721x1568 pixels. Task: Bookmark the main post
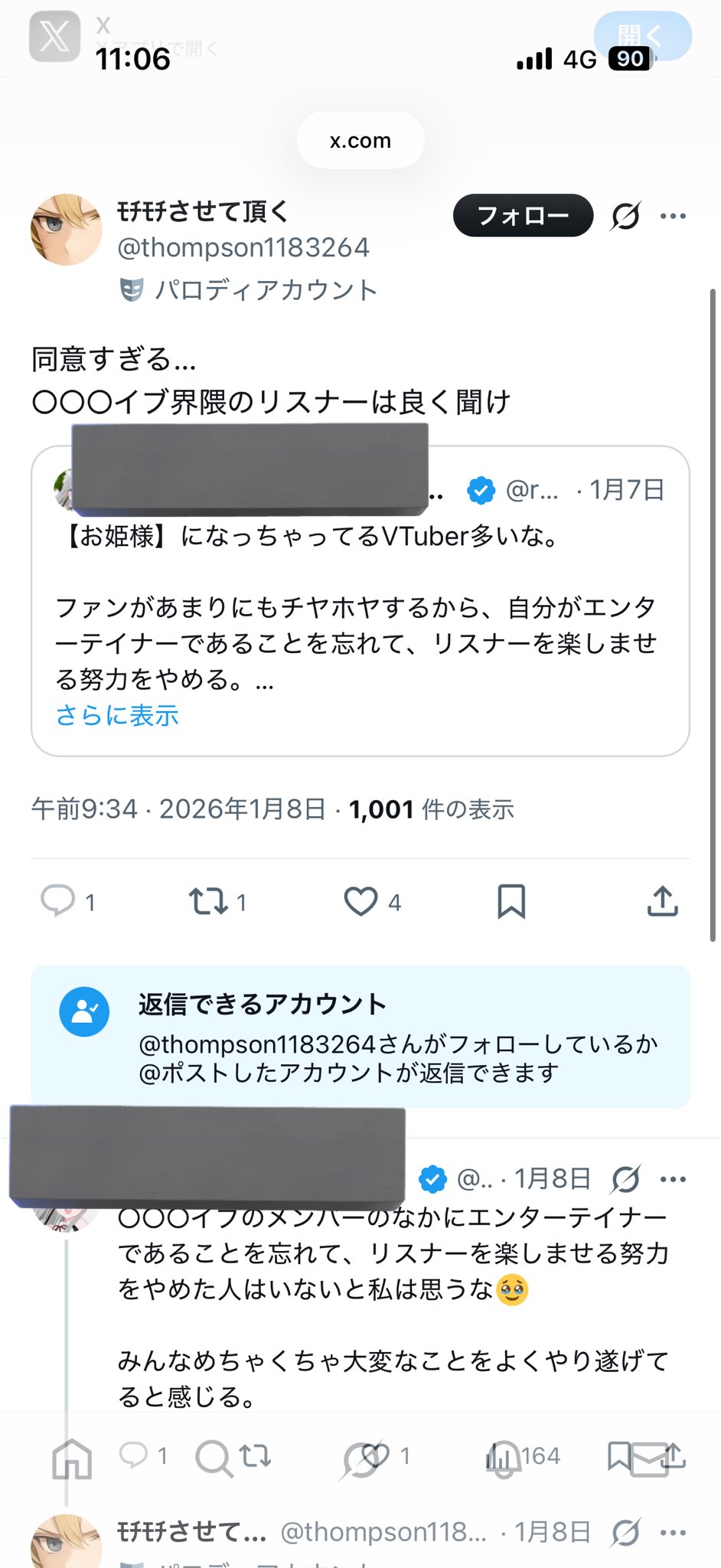[511, 901]
